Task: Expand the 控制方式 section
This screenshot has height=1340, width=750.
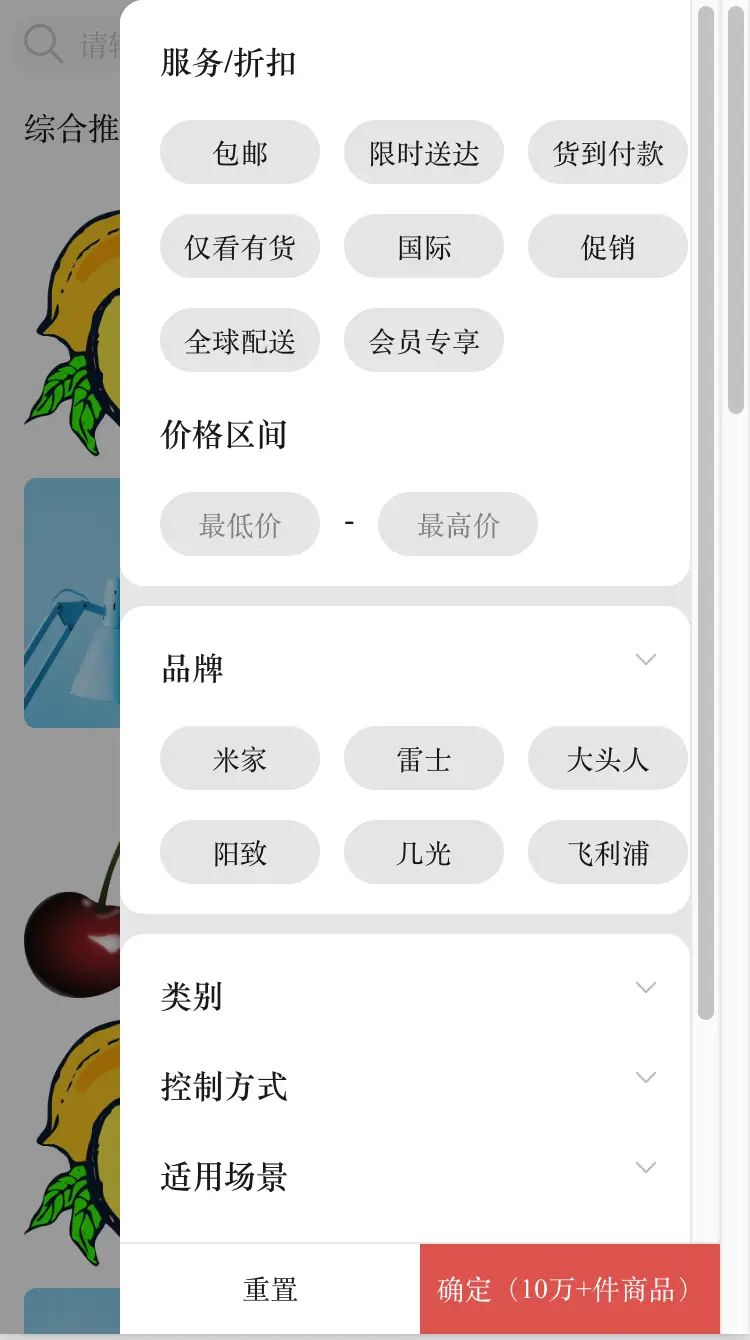Action: pos(646,1078)
